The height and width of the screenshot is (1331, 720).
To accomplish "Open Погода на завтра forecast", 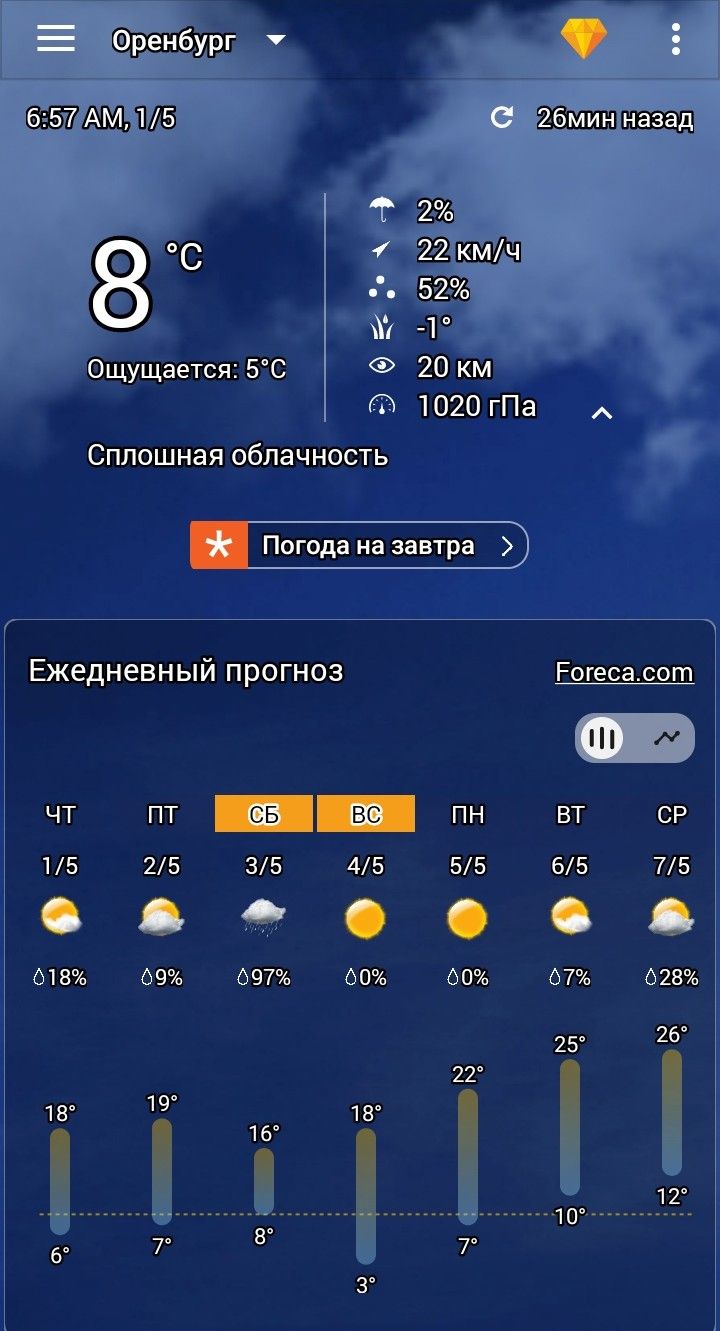I will (x=359, y=545).
